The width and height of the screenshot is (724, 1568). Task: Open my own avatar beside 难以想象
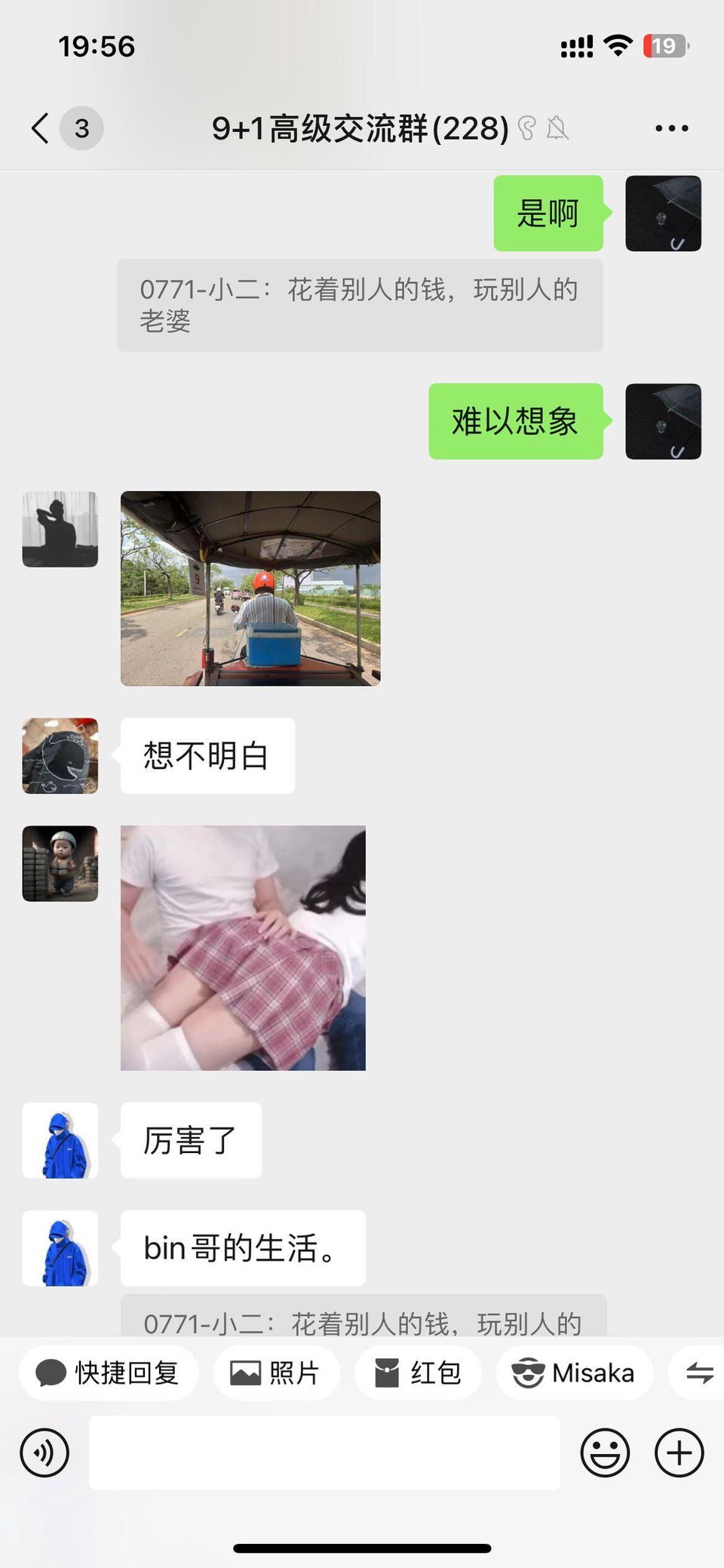click(x=663, y=421)
